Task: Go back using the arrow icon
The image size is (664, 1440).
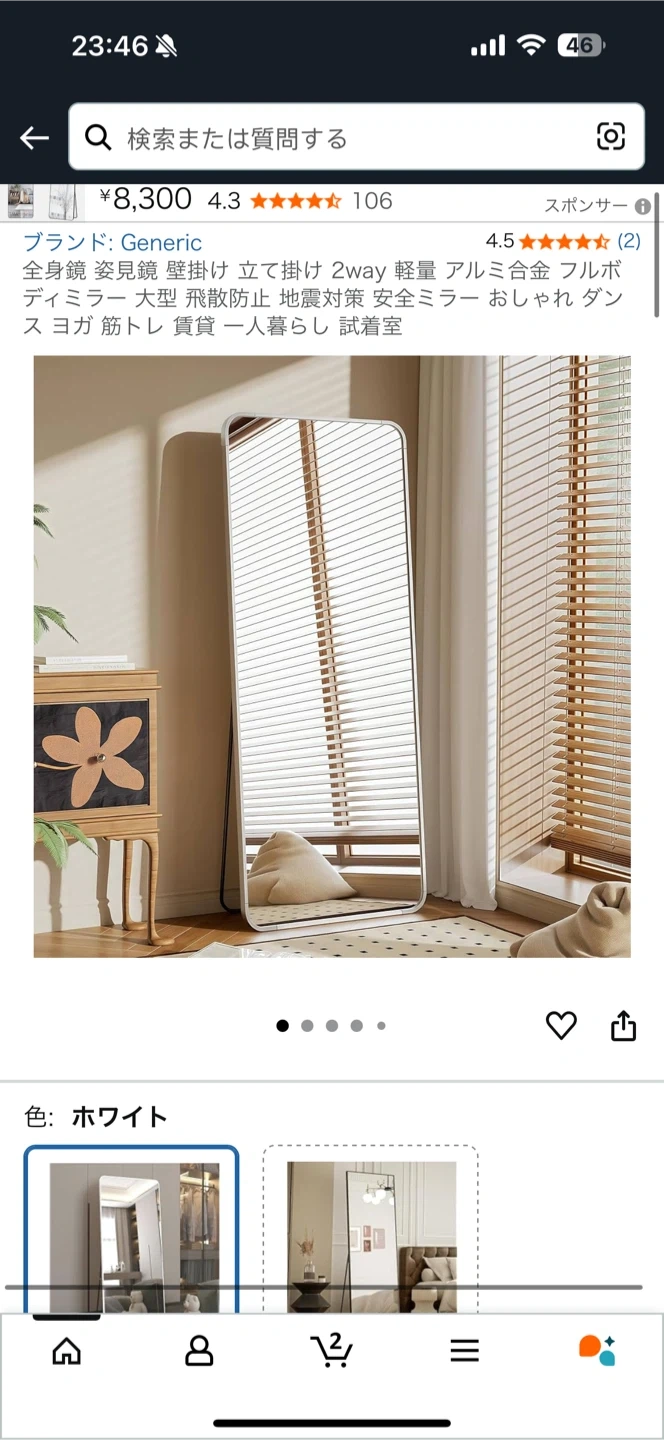Action: coord(34,138)
